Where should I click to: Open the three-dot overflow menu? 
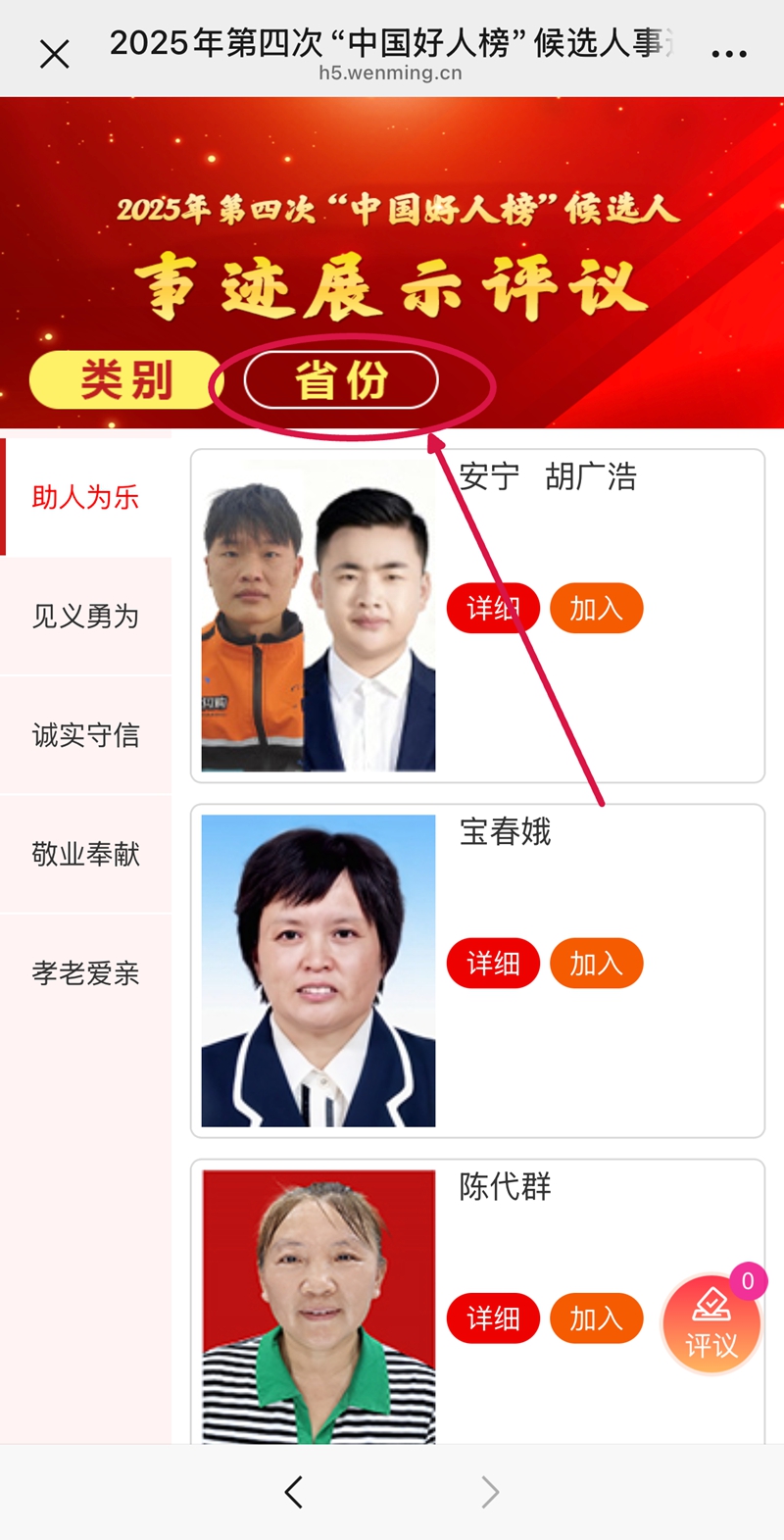point(729,54)
